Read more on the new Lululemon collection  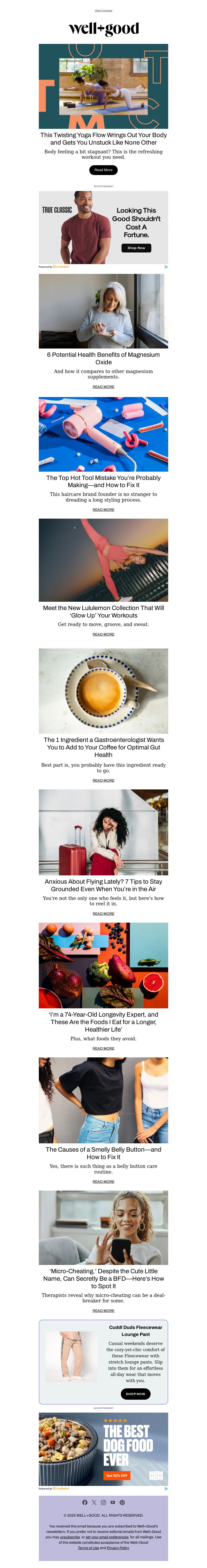point(103,634)
